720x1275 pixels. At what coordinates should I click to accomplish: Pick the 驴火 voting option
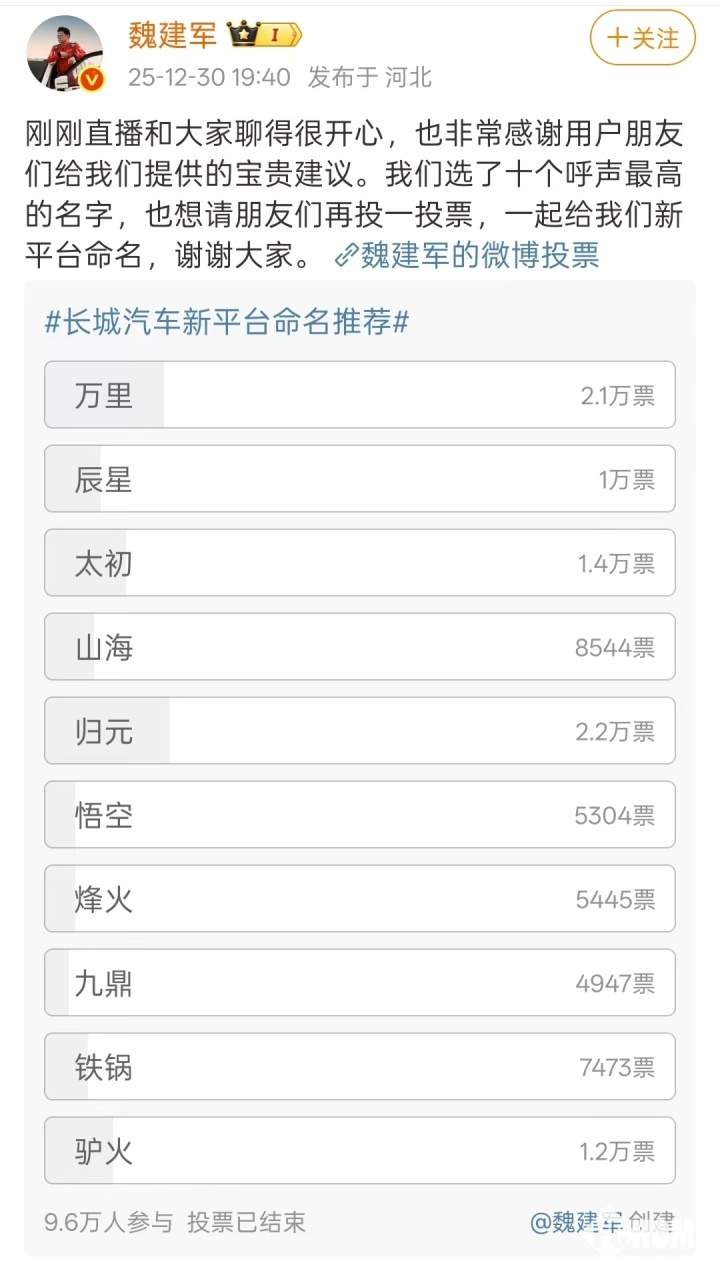click(x=360, y=1151)
